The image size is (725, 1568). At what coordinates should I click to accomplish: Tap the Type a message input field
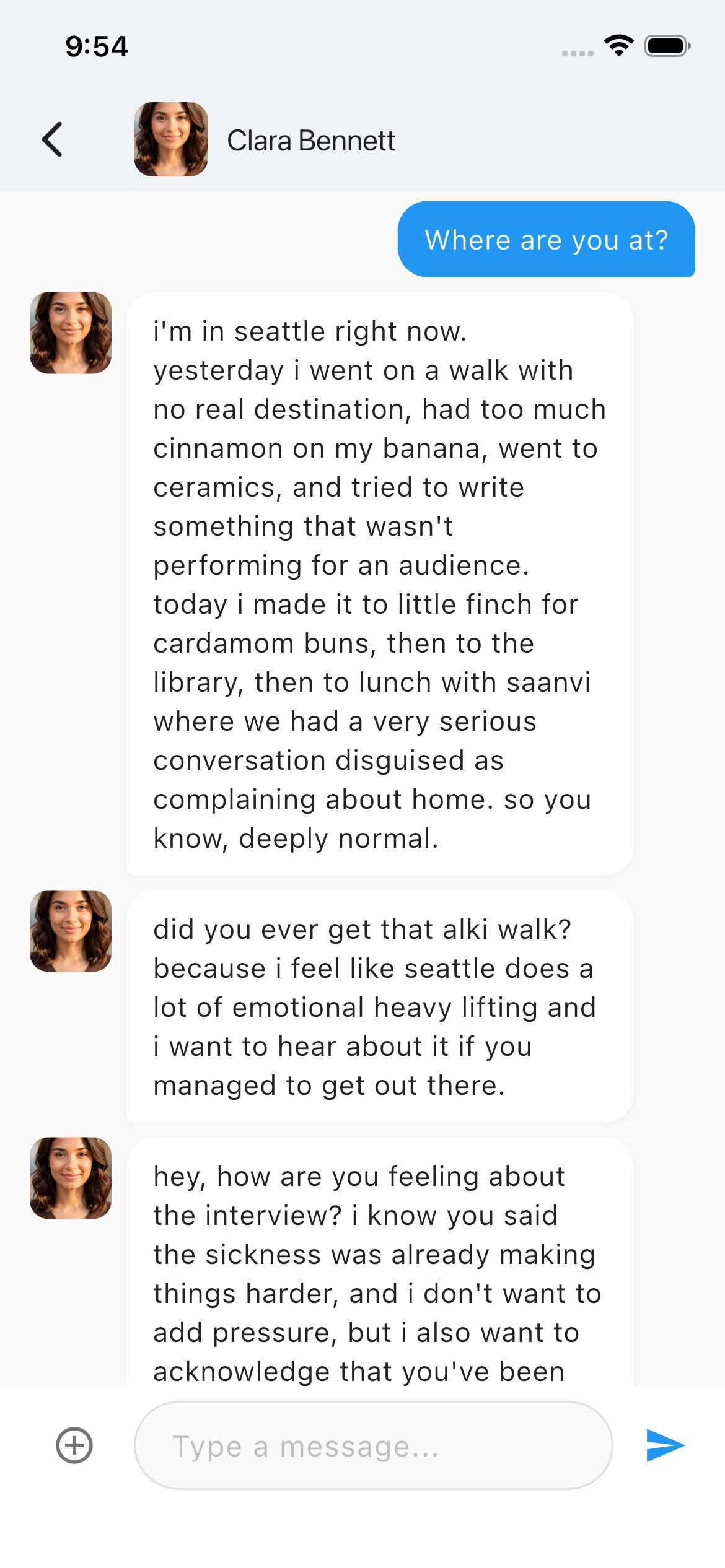(x=372, y=1445)
